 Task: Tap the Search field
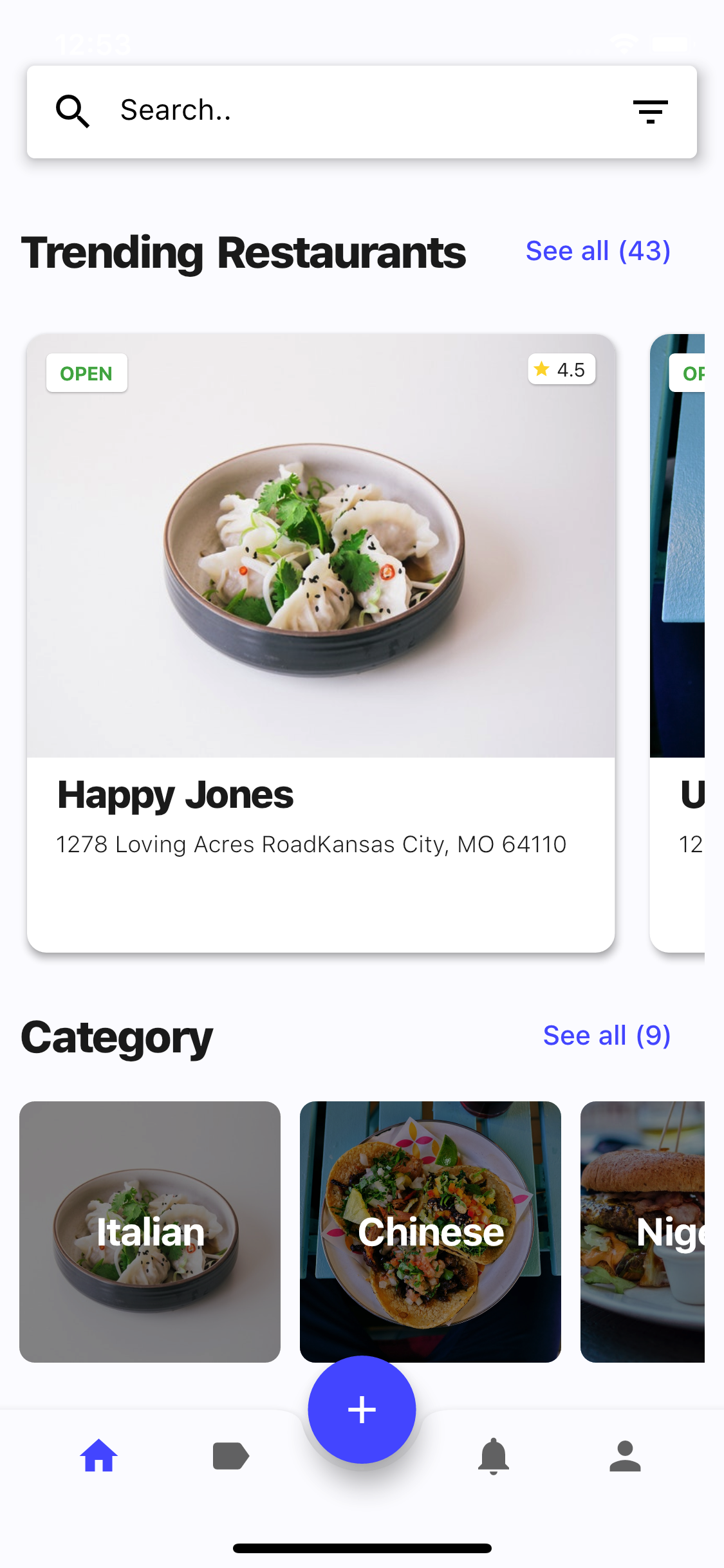360,111
